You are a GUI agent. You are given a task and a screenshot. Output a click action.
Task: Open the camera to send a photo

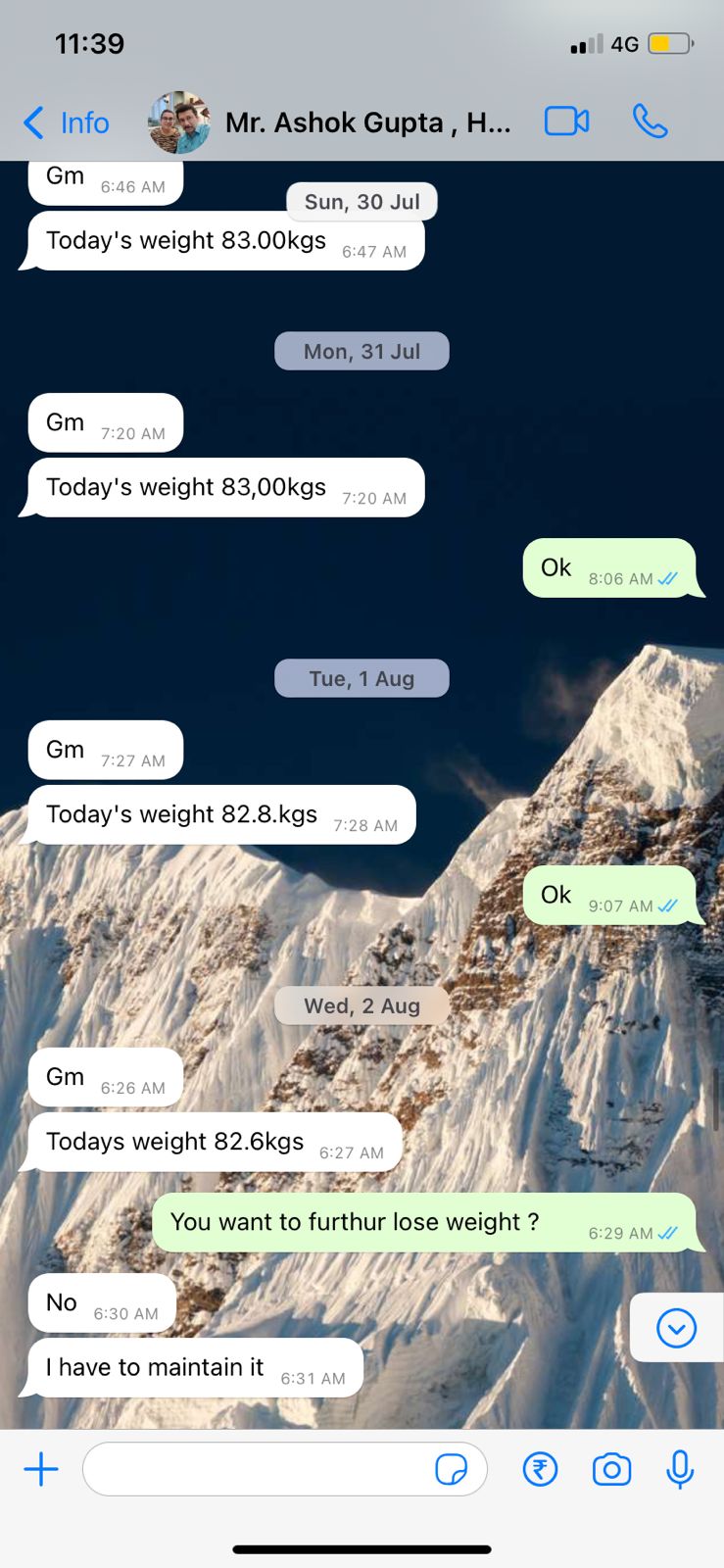pyautogui.click(x=611, y=1469)
